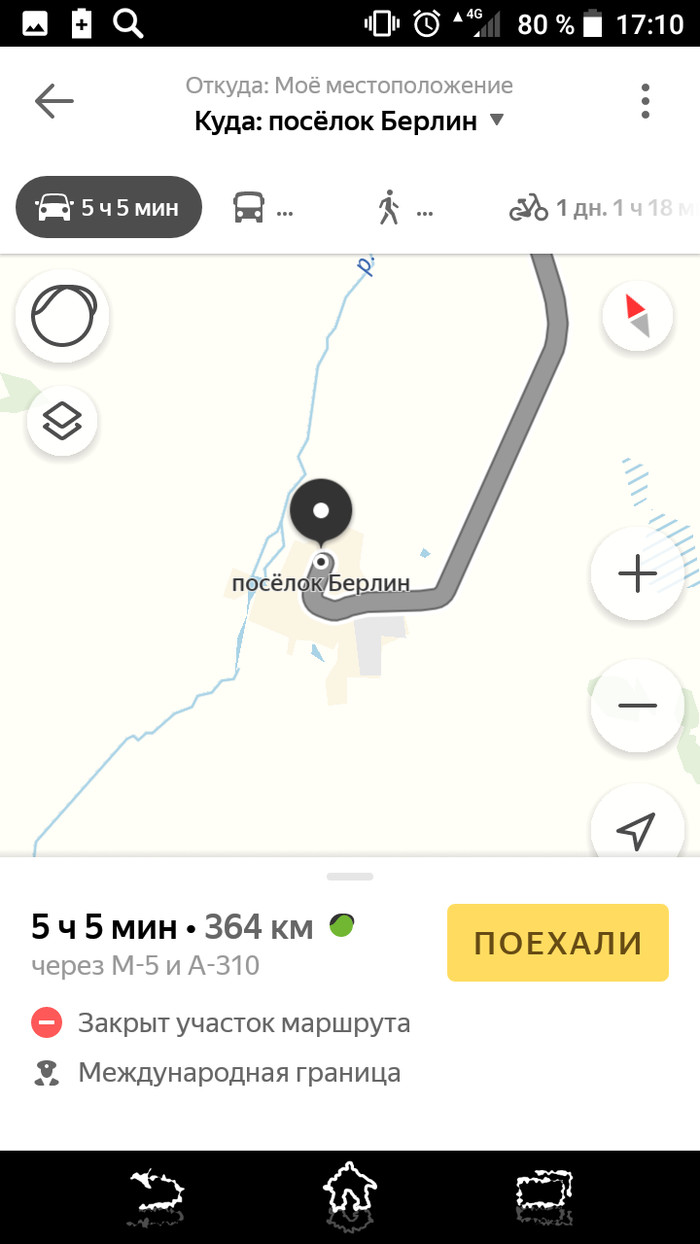This screenshot has height=1244, width=700.
Task: Go back using the arrow icon
Action: pos(54,100)
